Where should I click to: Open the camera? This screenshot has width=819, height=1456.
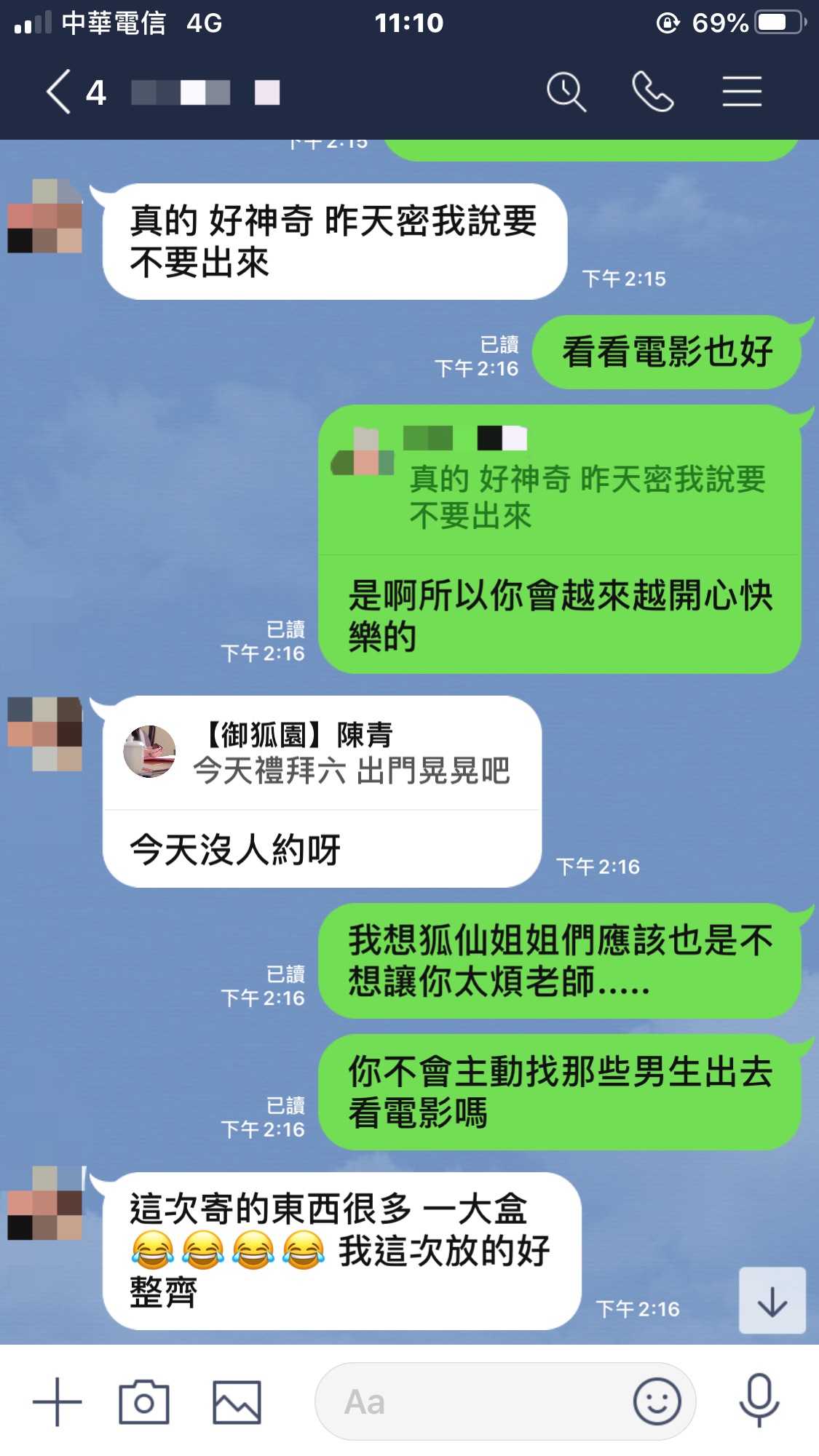[x=144, y=1401]
